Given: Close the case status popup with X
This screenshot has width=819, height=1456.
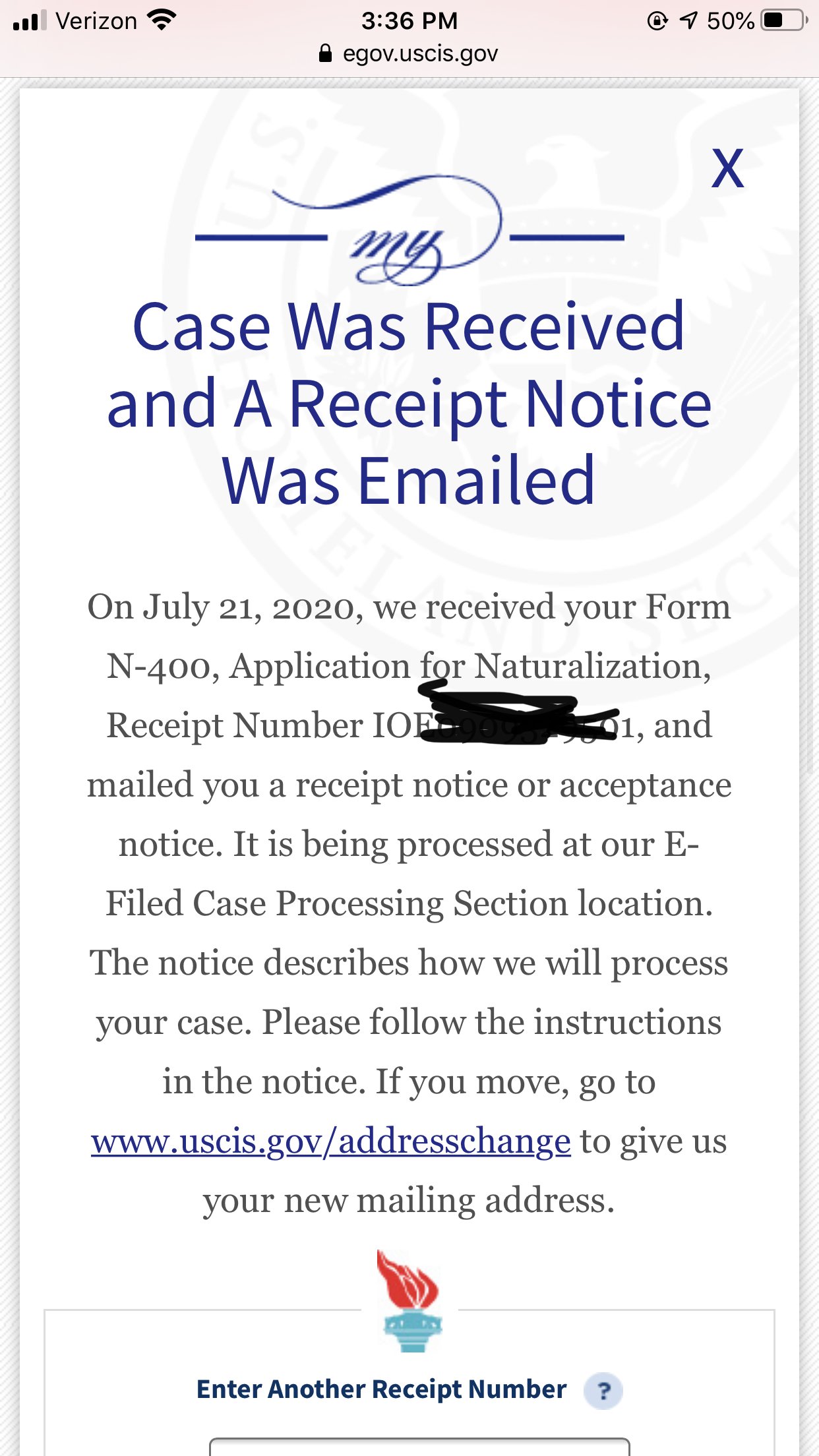Looking at the screenshot, I should (x=727, y=169).
